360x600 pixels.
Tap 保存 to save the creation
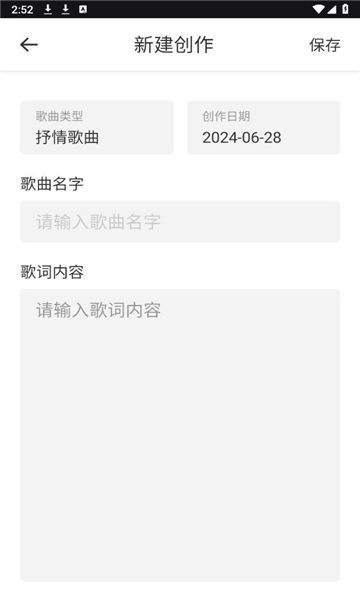324,45
